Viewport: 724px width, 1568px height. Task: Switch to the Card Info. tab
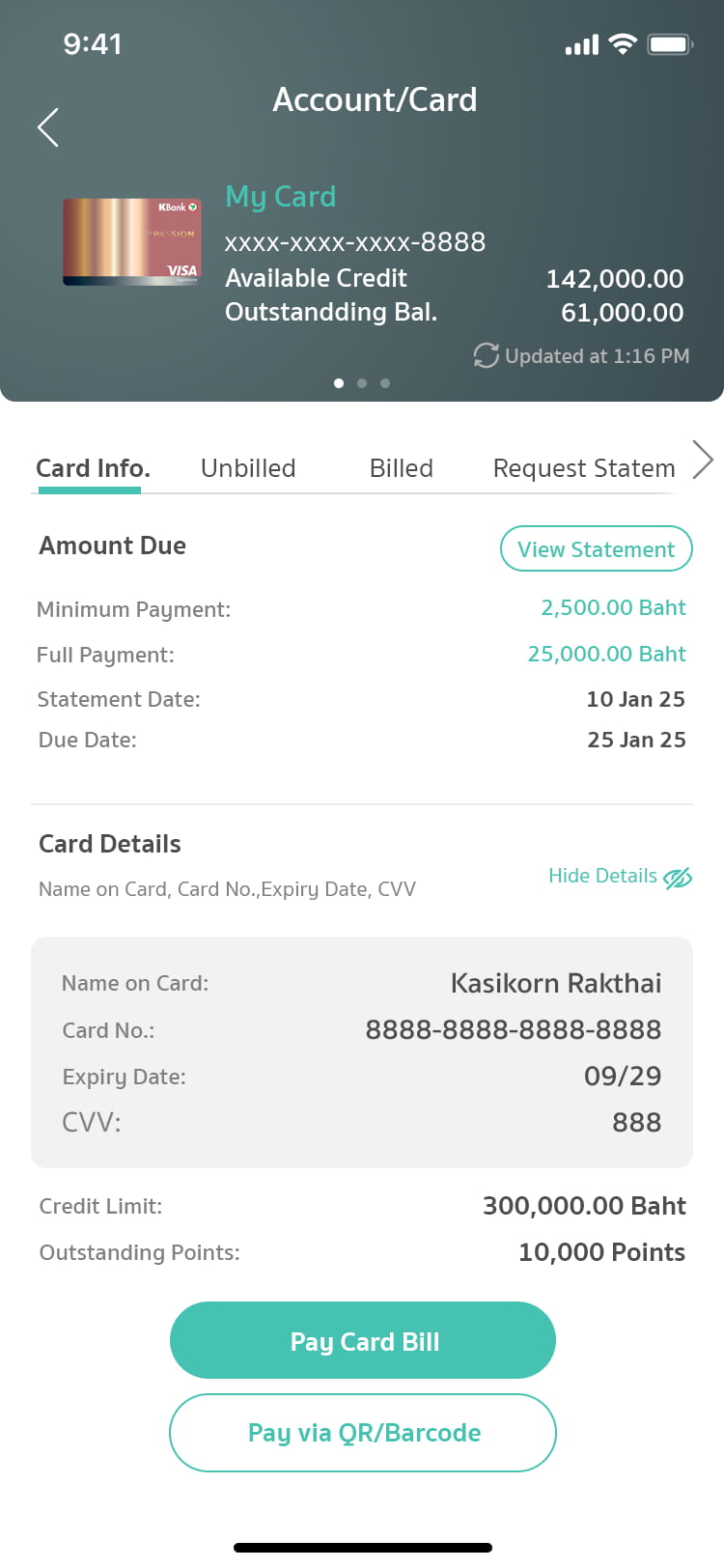[x=93, y=468]
